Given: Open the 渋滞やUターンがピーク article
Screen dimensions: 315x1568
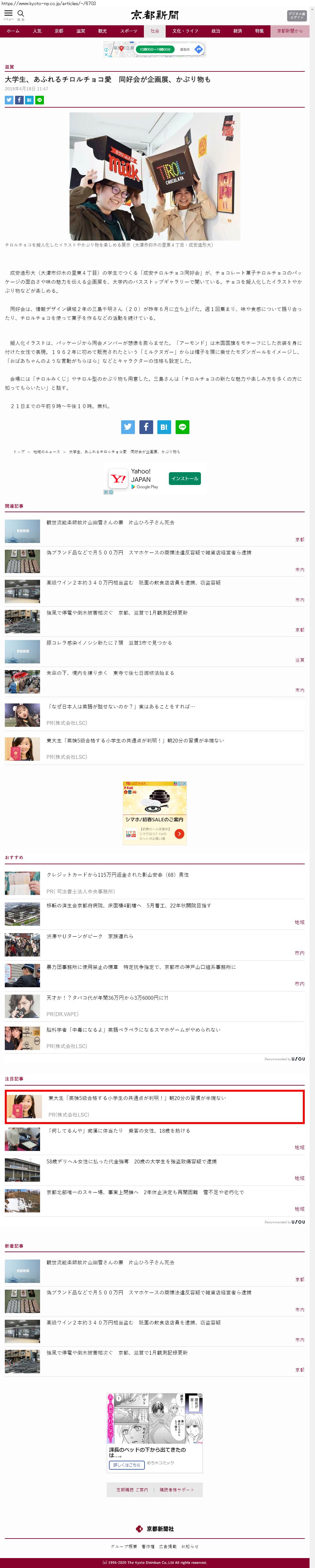Looking at the screenshot, I should coord(90,936).
